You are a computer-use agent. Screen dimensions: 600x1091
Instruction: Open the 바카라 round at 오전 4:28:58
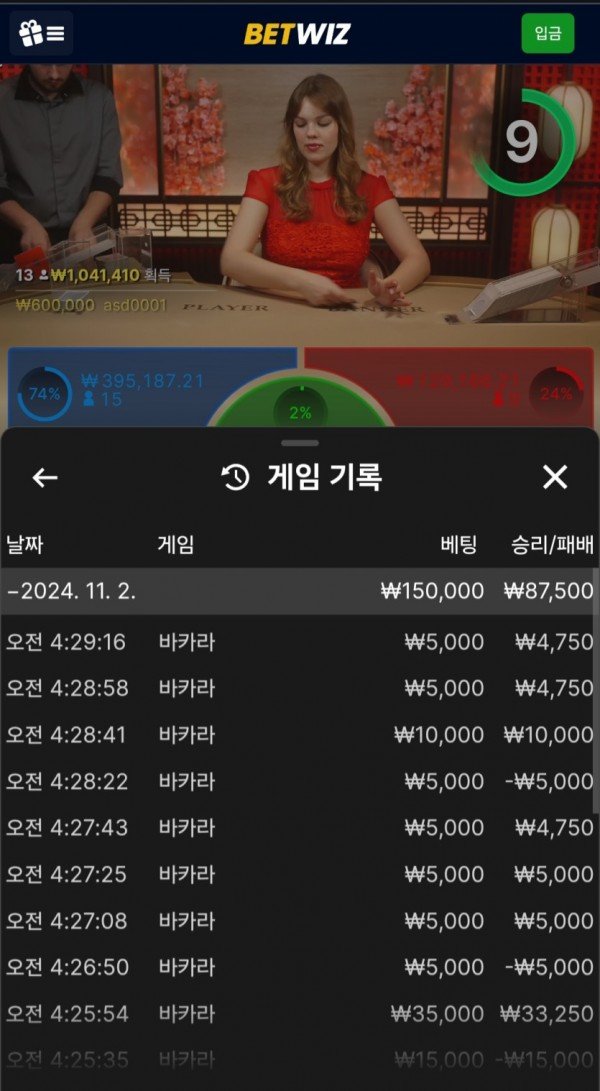[300, 688]
